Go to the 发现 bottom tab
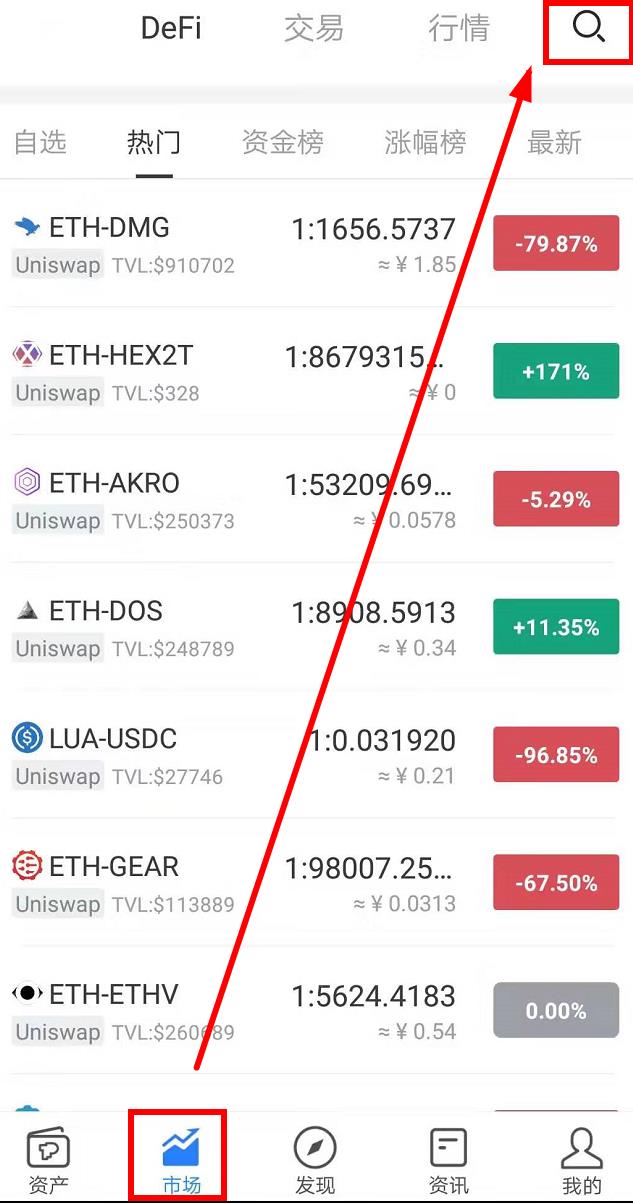 coord(315,1160)
